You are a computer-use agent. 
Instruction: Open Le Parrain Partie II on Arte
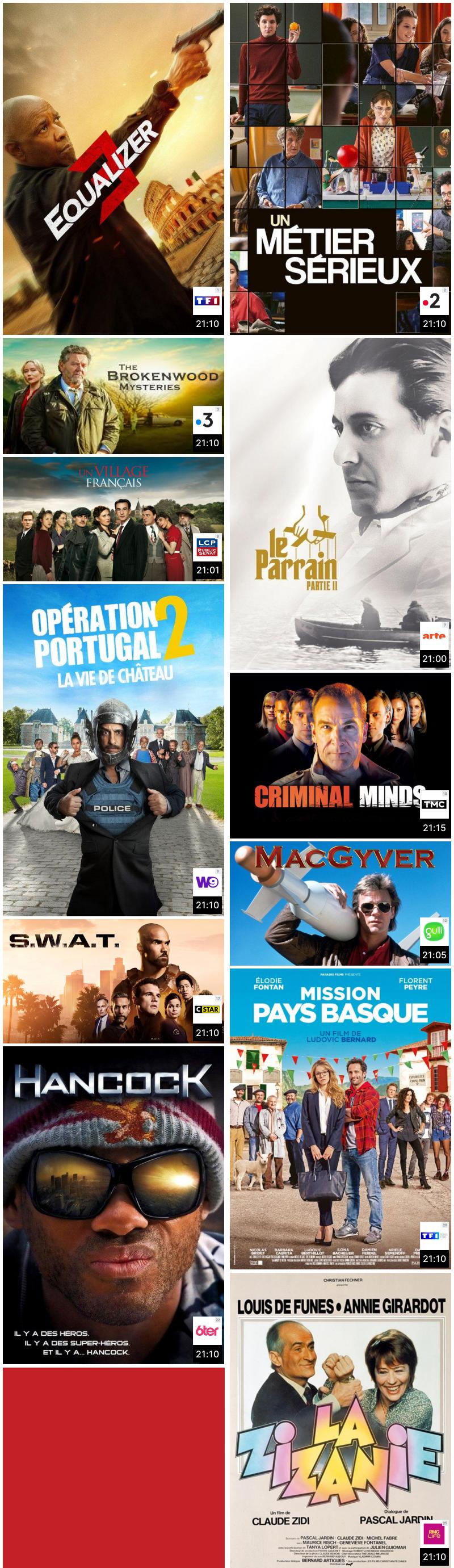click(x=340, y=504)
